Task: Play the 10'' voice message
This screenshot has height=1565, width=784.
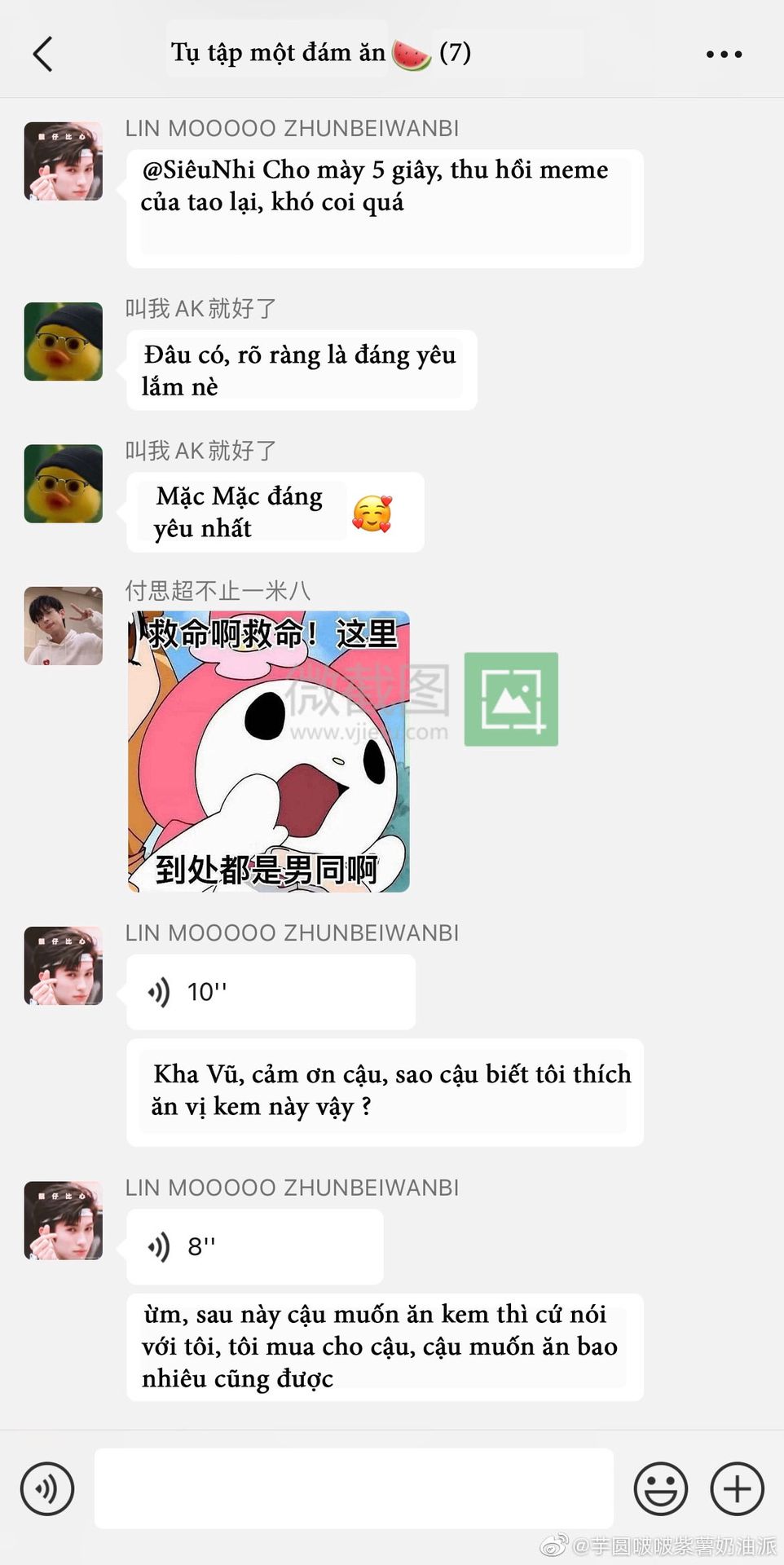Action: [270, 992]
